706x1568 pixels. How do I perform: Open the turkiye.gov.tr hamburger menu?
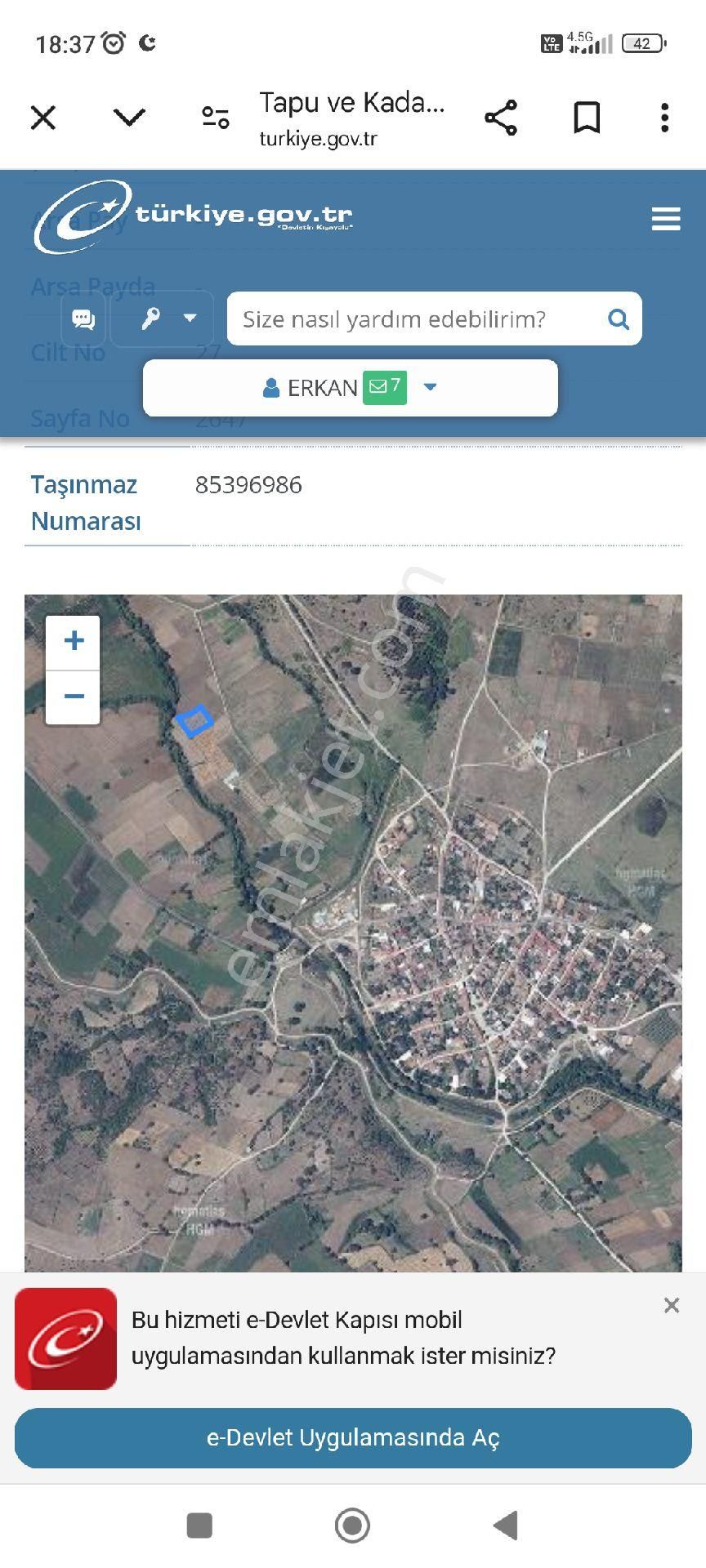(x=666, y=219)
